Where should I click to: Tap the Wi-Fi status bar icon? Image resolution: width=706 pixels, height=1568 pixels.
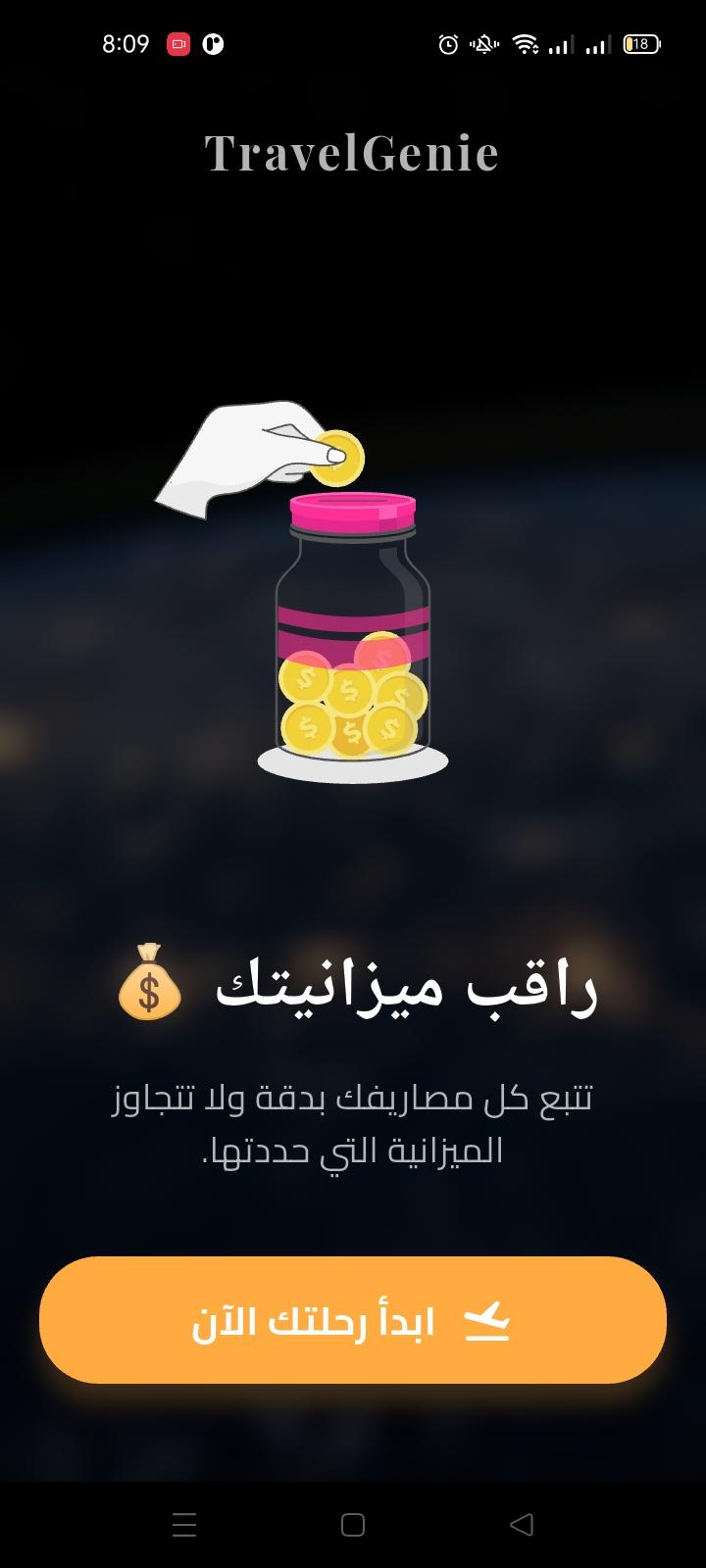click(x=525, y=44)
